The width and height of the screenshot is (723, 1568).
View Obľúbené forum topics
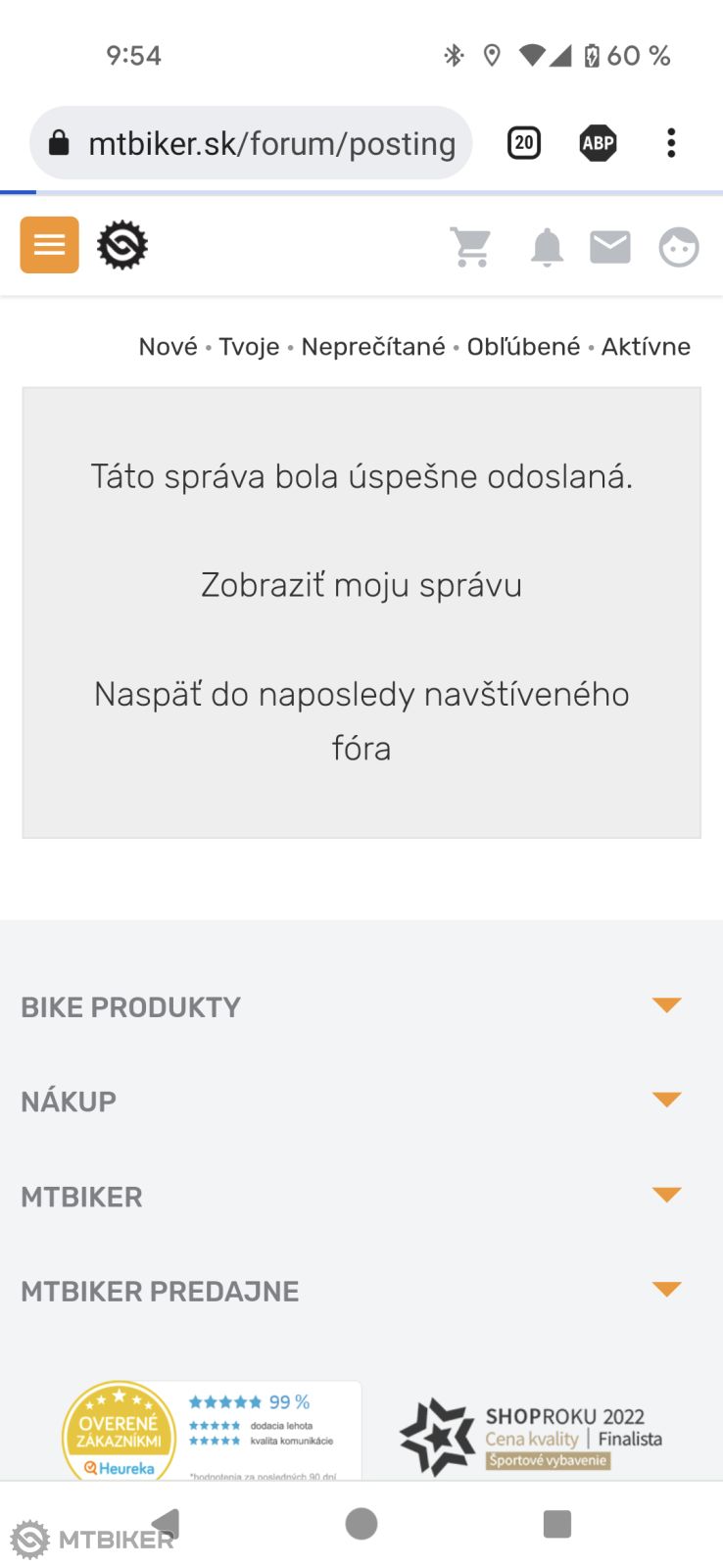point(523,347)
